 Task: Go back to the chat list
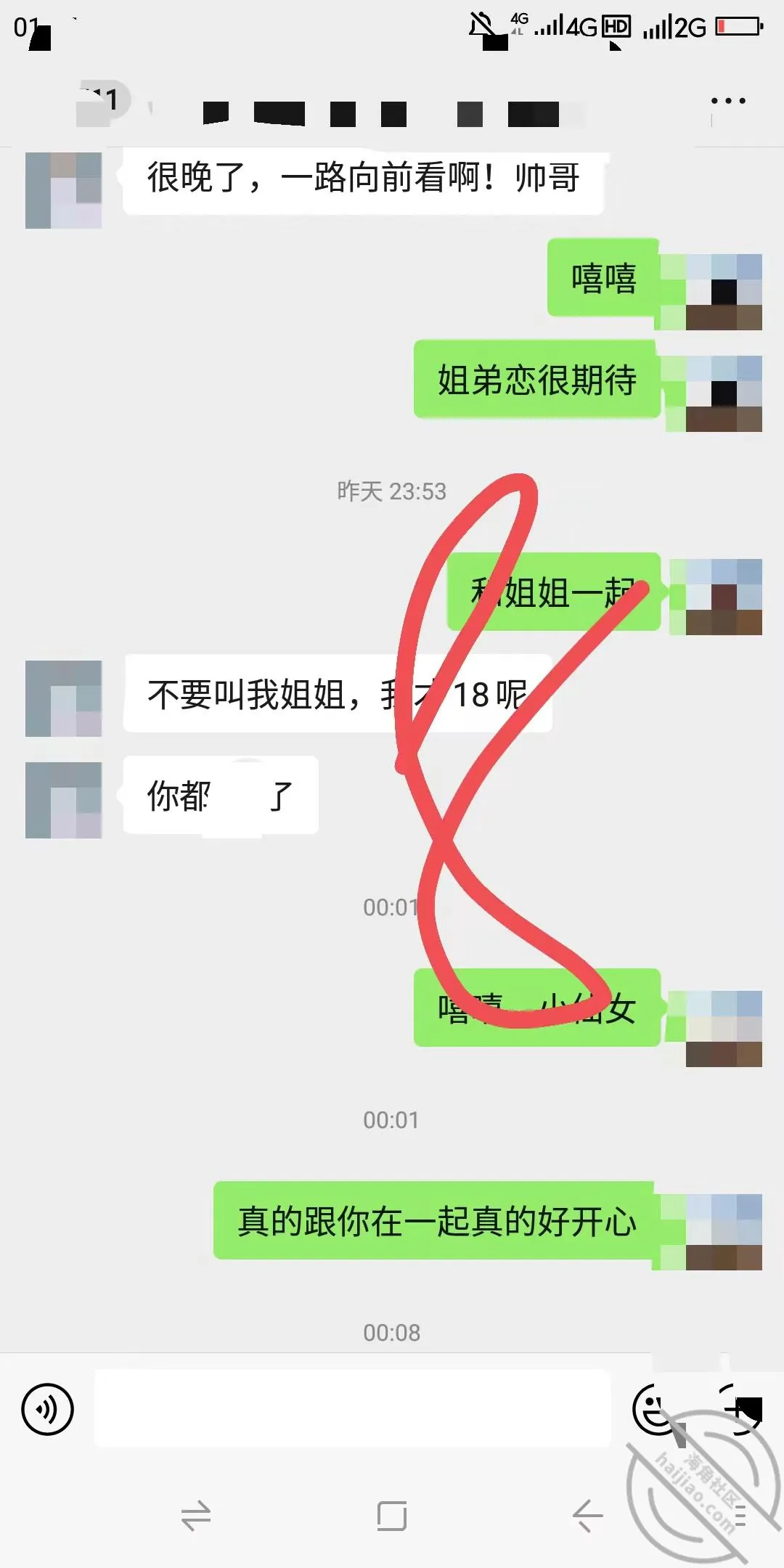(102, 102)
